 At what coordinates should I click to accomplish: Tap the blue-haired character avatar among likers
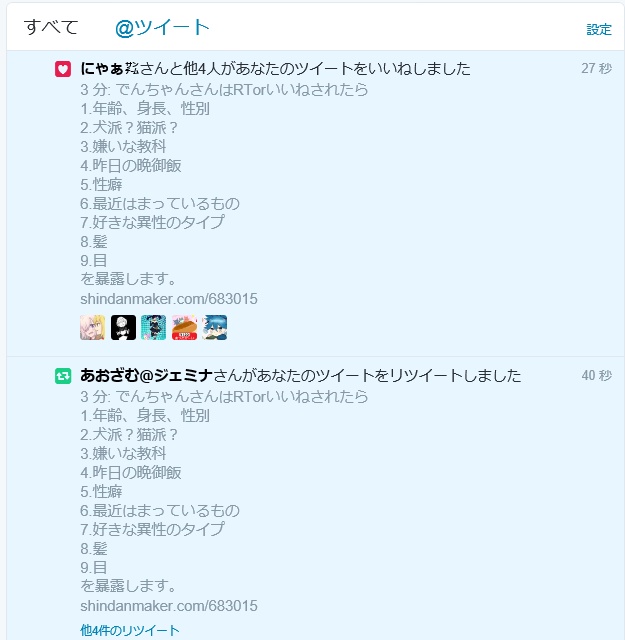tap(214, 328)
